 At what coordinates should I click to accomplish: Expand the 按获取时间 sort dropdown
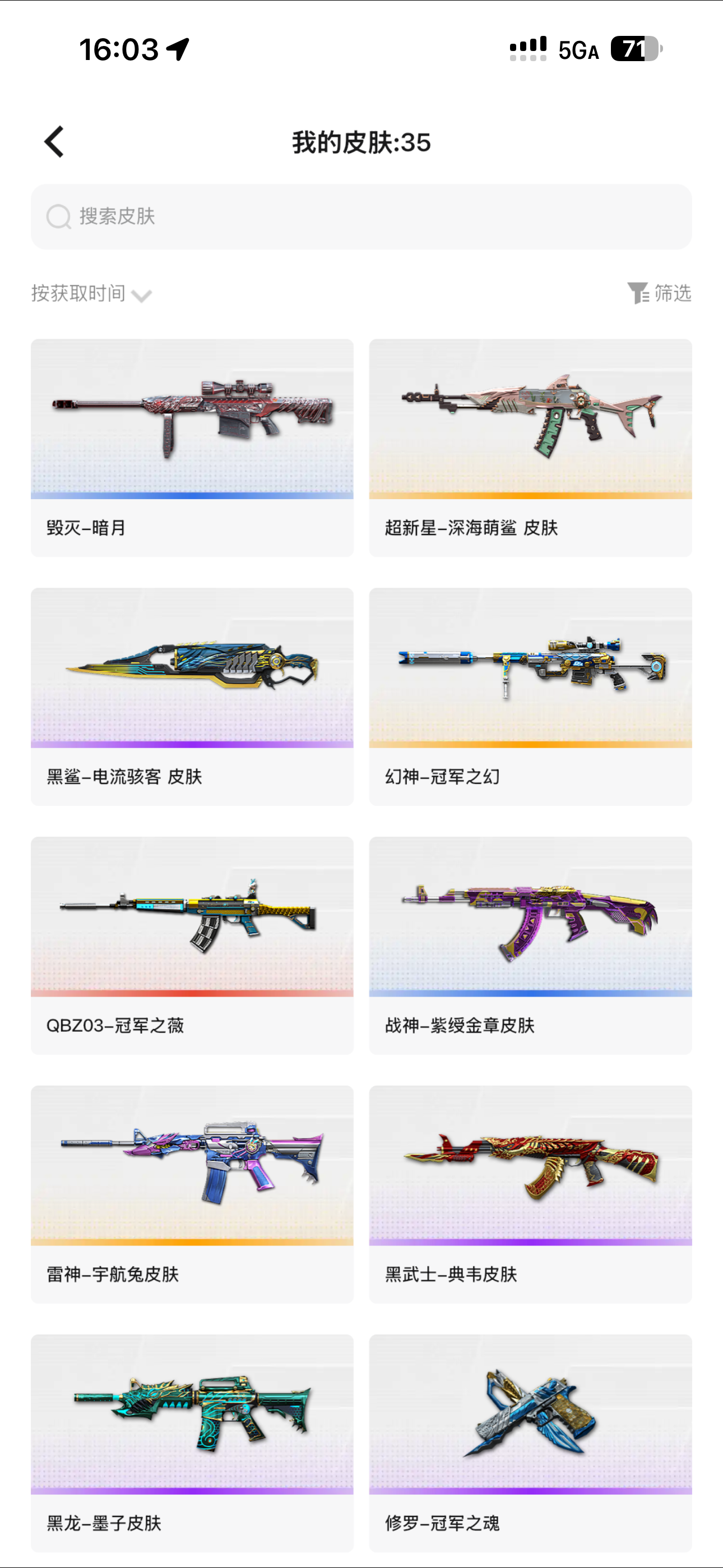pyautogui.click(x=91, y=294)
